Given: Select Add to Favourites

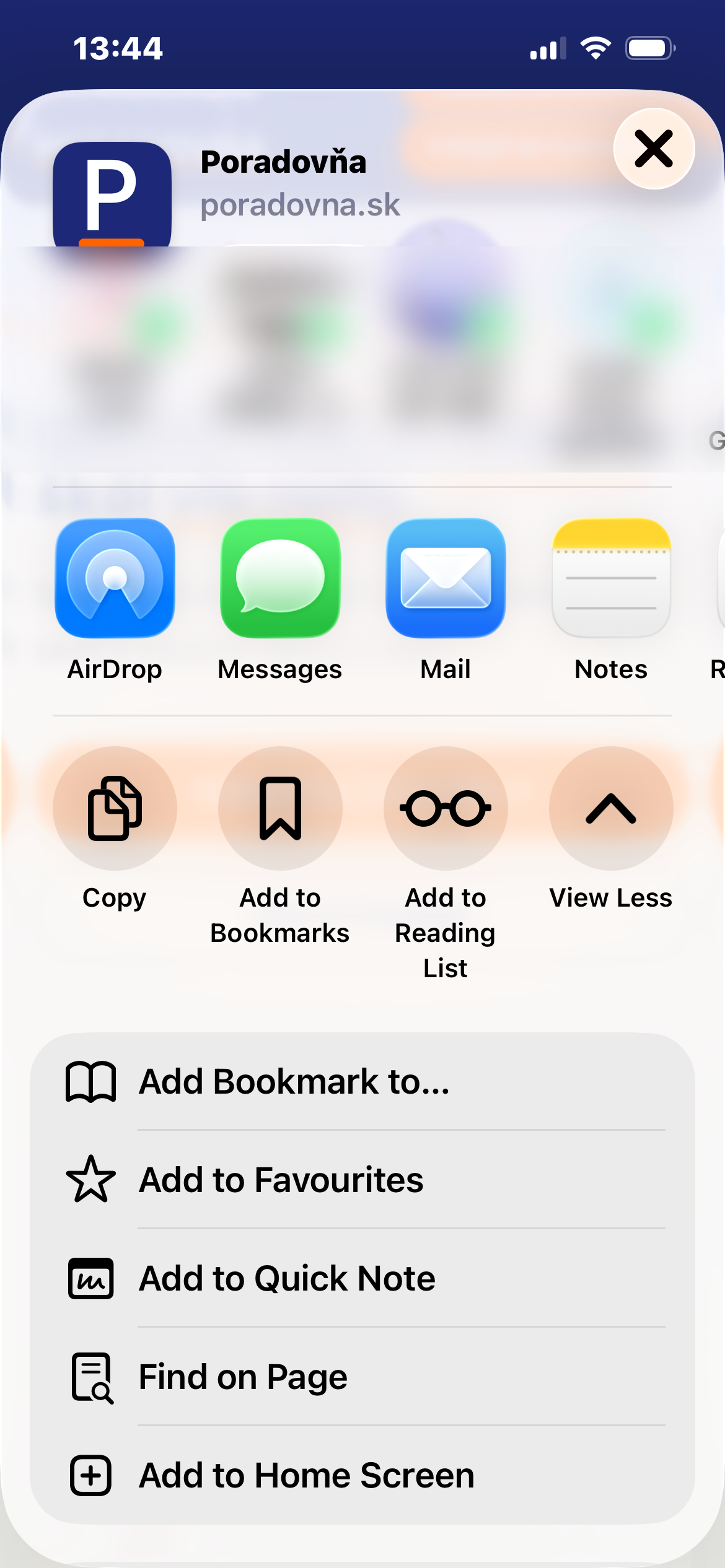Looking at the screenshot, I should click(x=362, y=1180).
